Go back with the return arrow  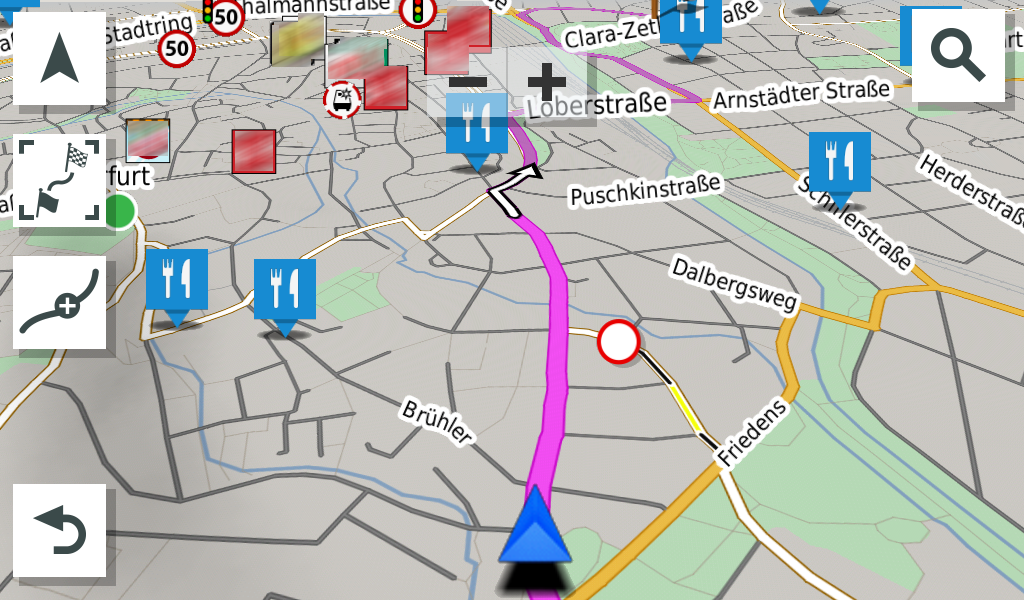coord(60,530)
